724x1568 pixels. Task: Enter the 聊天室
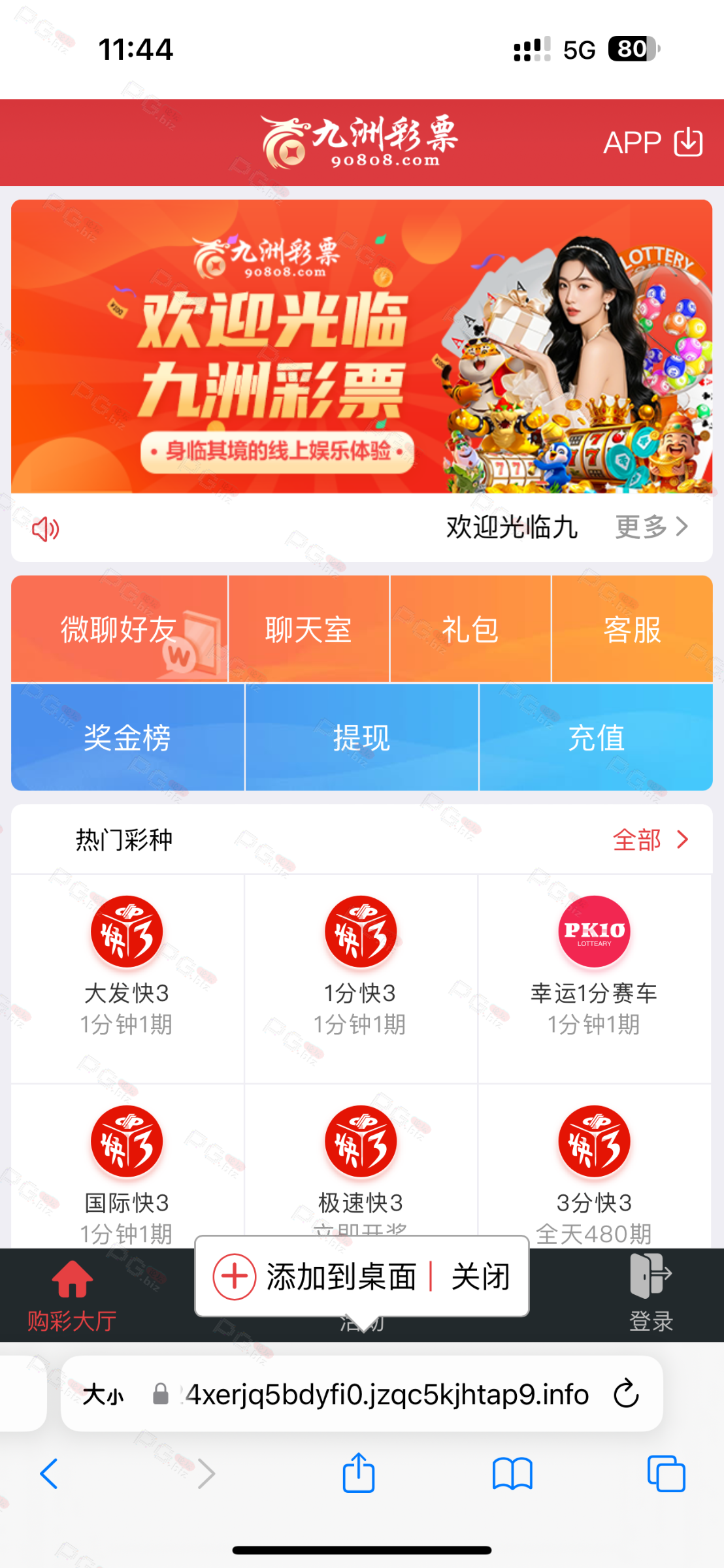[x=308, y=629]
